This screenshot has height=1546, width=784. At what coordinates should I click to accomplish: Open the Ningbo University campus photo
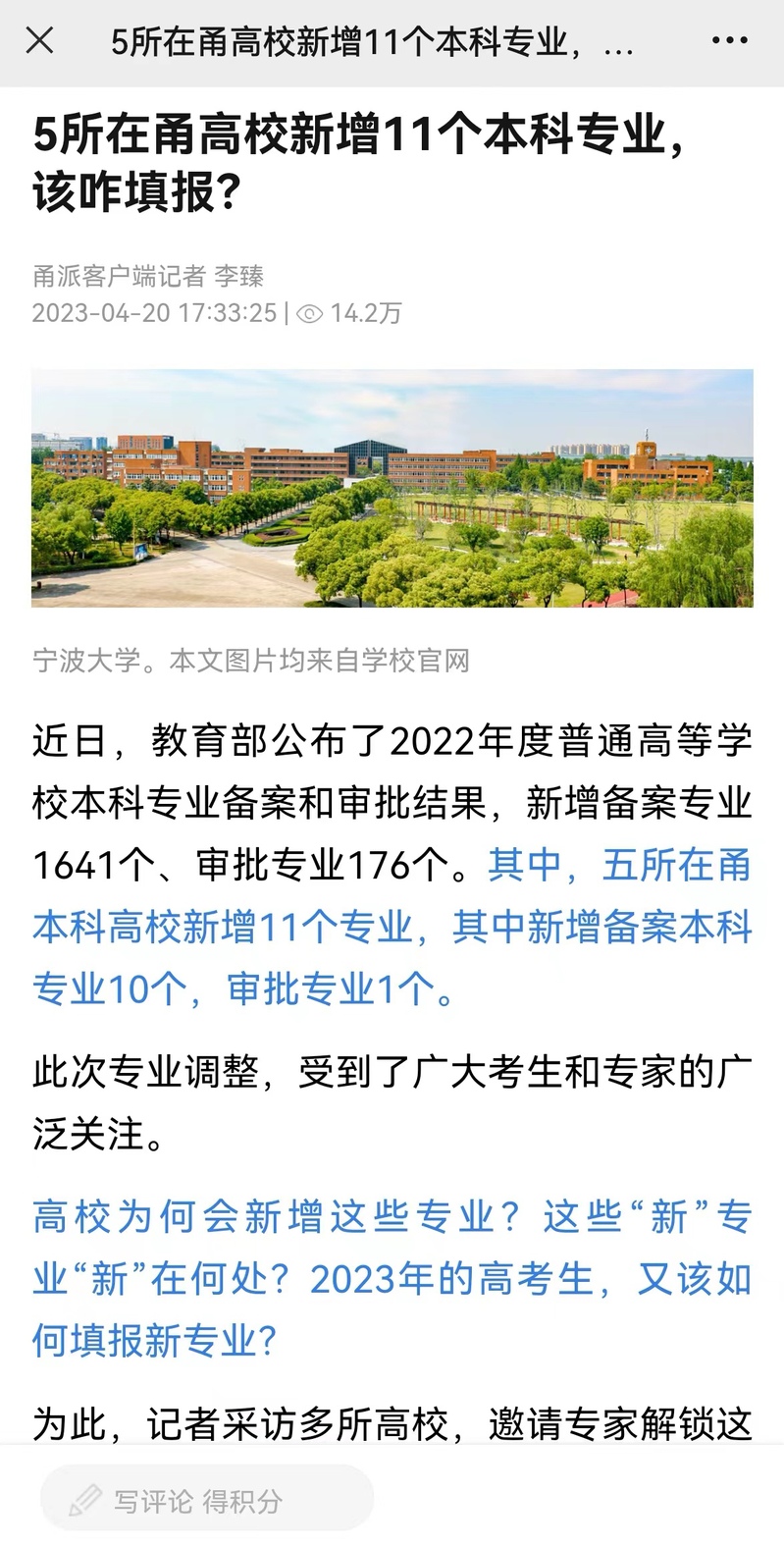pyautogui.click(x=392, y=488)
